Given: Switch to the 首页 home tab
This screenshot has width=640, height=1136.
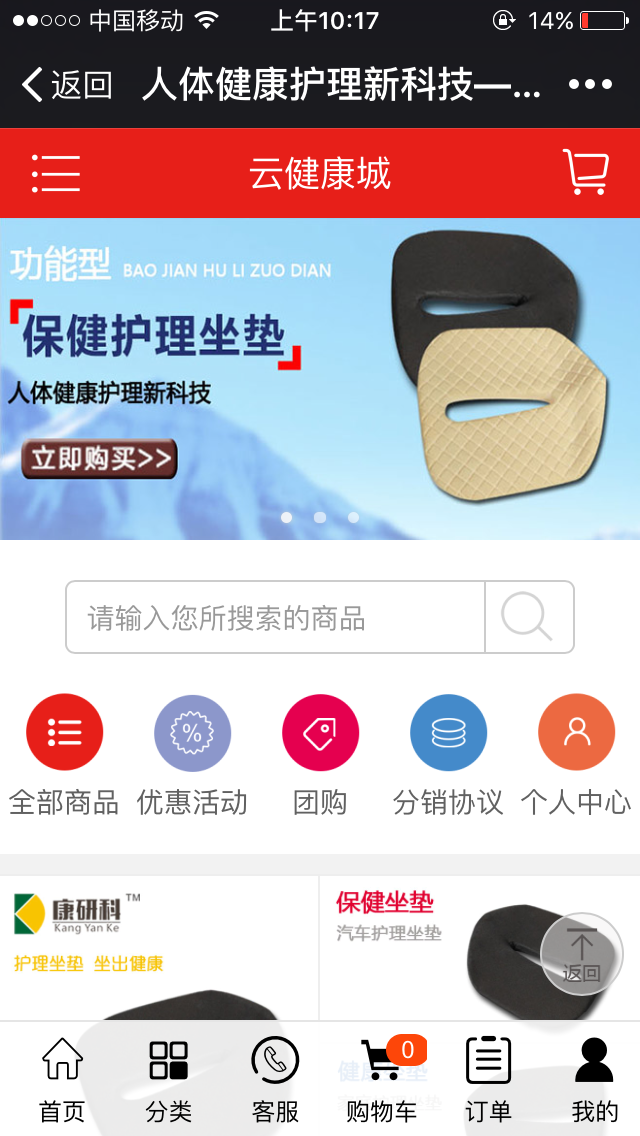Looking at the screenshot, I should point(62,1080).
